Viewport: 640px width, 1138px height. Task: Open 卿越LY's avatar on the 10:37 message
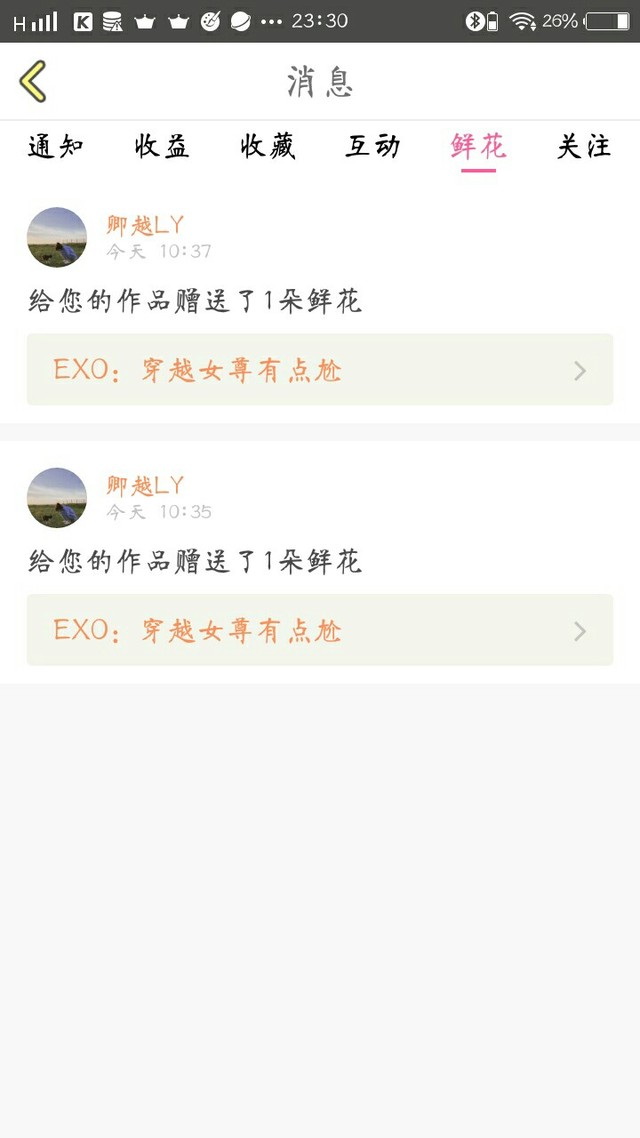57,237
